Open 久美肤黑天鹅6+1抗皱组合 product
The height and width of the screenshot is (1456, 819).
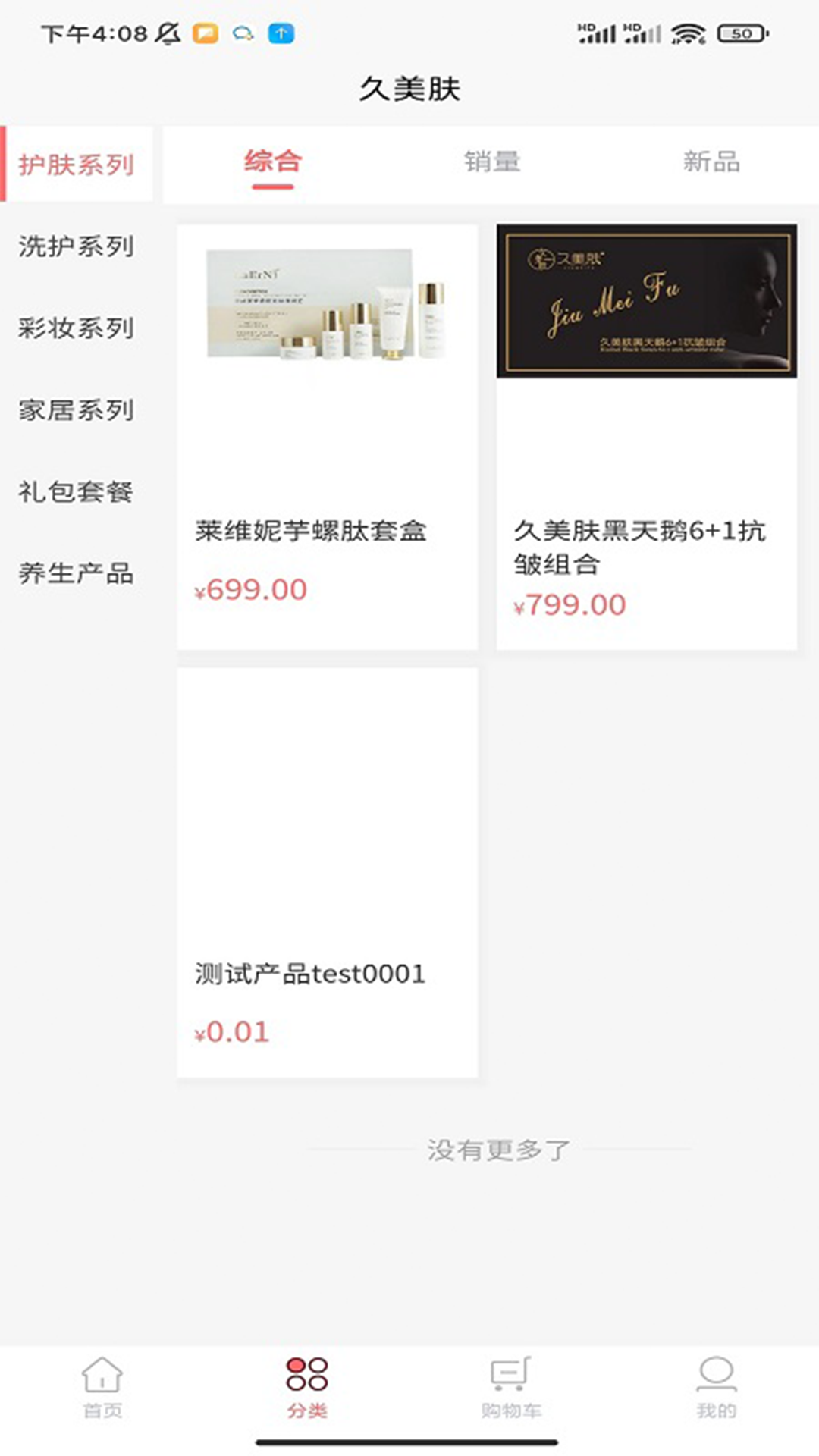pyautogui.click(x=646, y=436)
